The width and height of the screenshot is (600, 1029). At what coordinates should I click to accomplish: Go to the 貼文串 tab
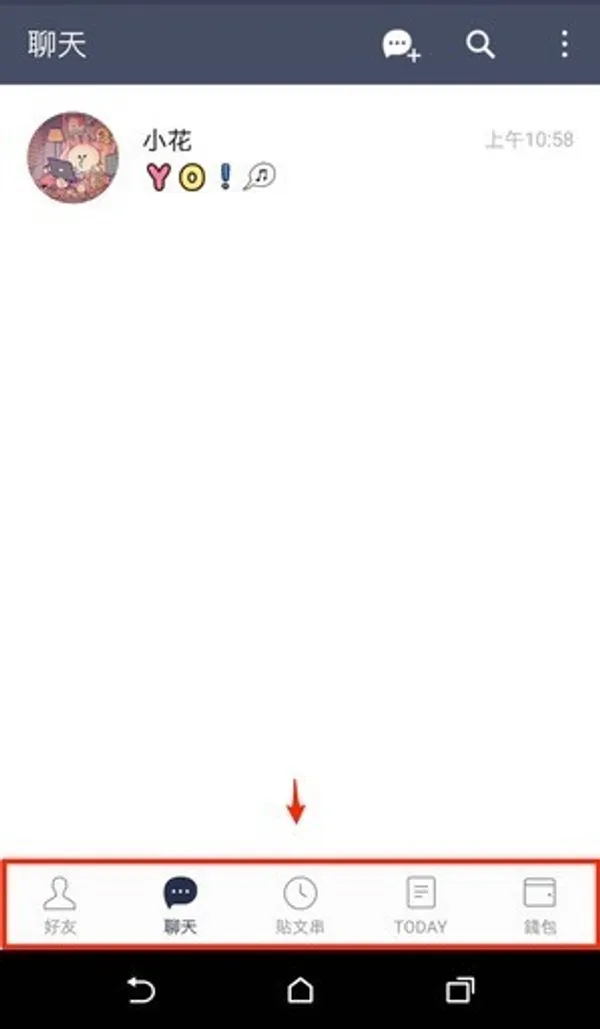point(300,905)
